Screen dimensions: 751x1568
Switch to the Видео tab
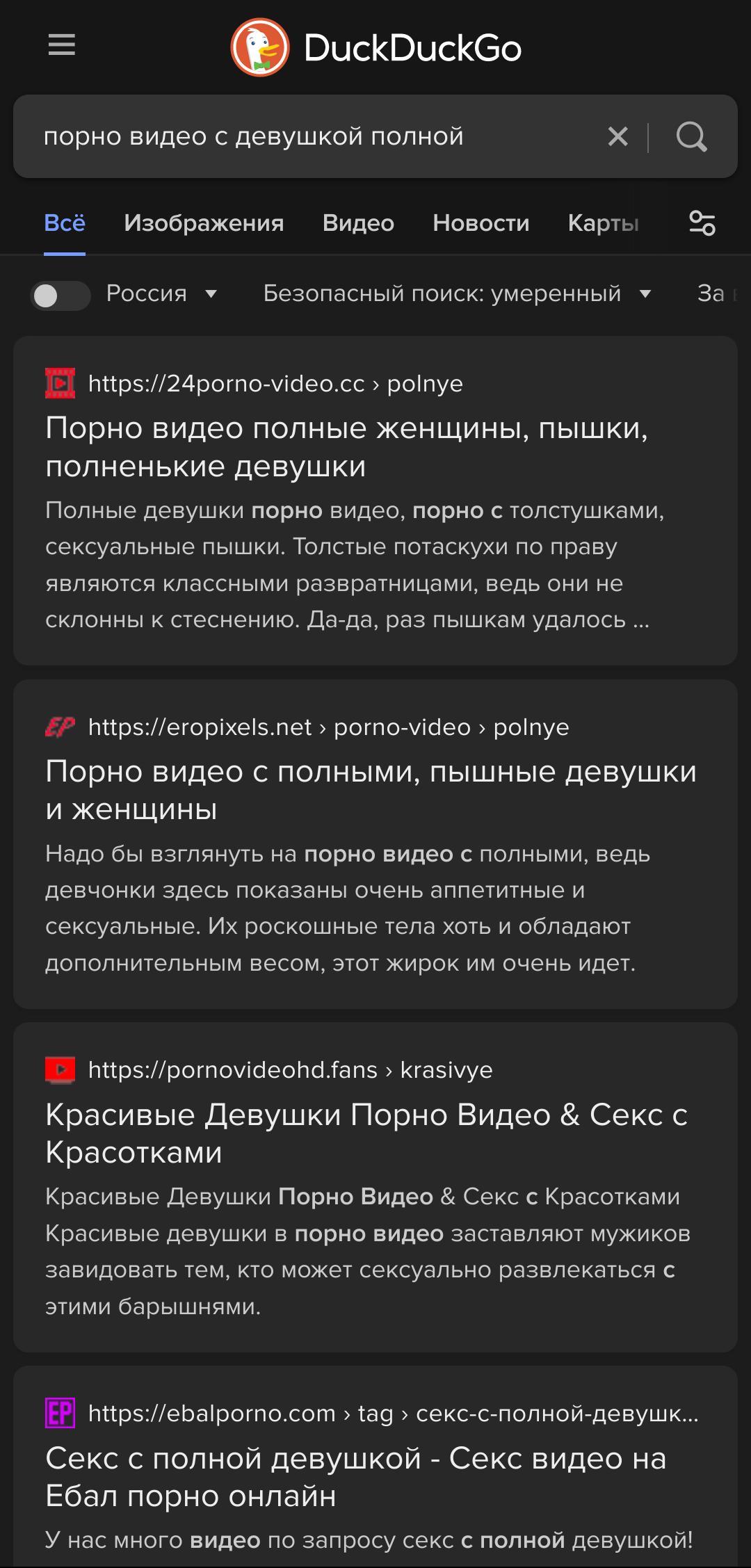358,223
